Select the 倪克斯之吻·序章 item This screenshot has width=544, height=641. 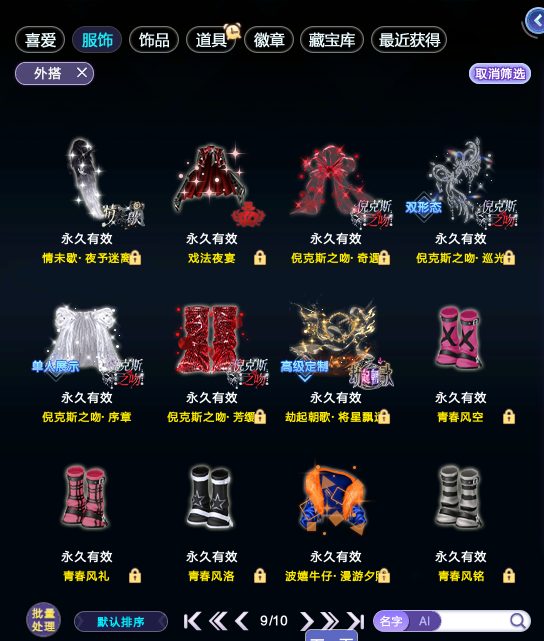click(87, 360)
